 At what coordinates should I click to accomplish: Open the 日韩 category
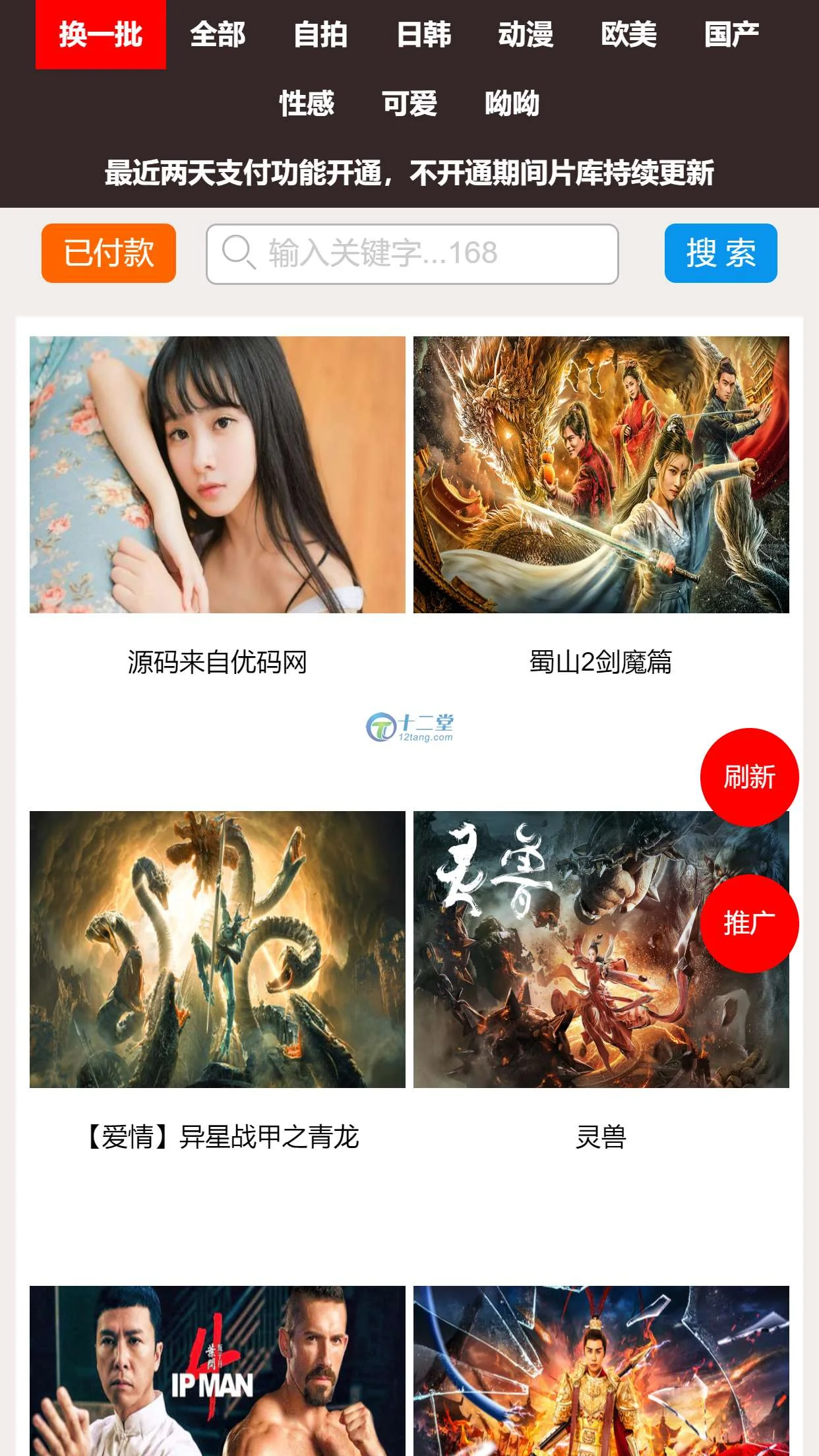tap(423, 34)
